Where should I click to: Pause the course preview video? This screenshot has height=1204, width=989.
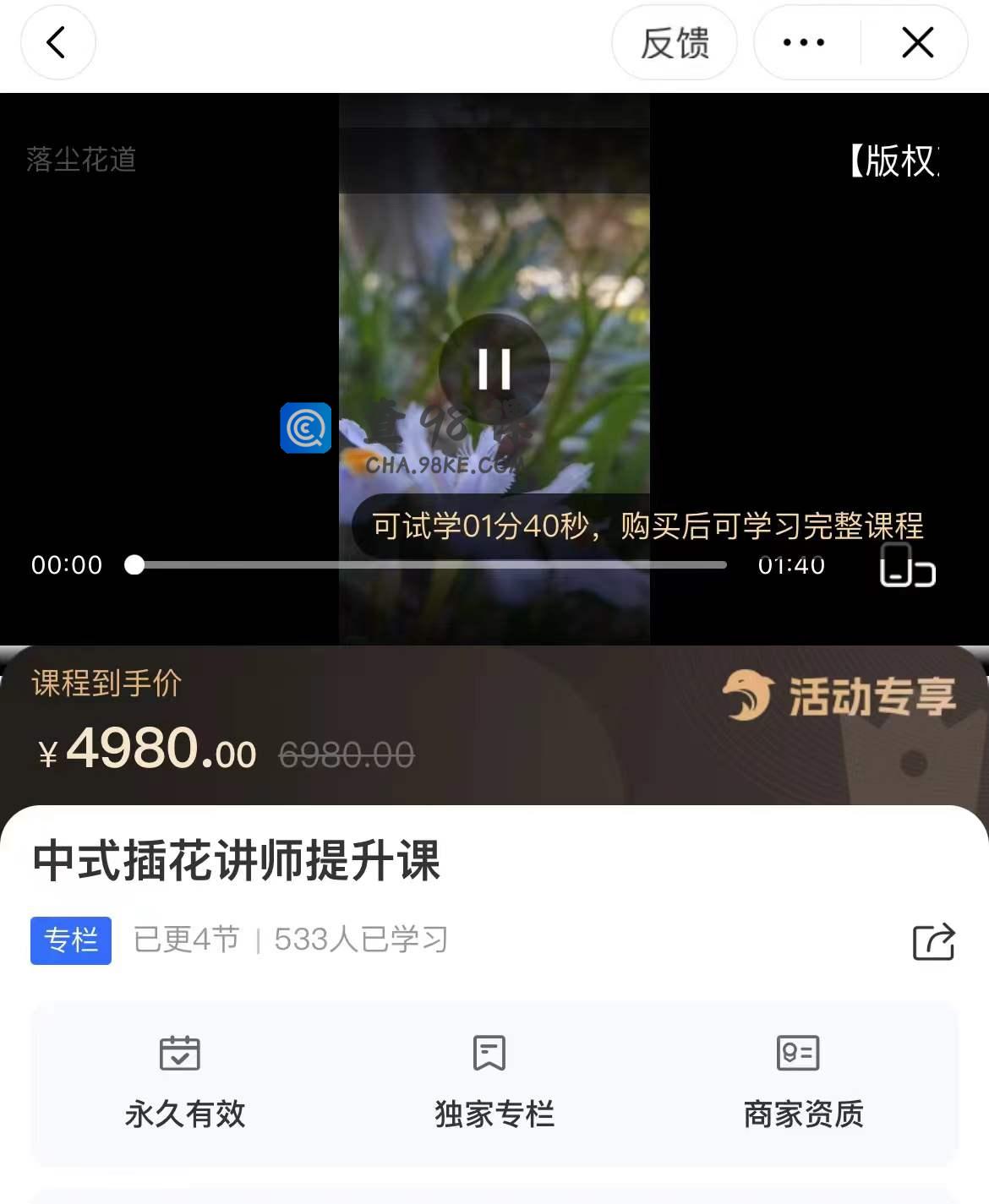[494, 369]
